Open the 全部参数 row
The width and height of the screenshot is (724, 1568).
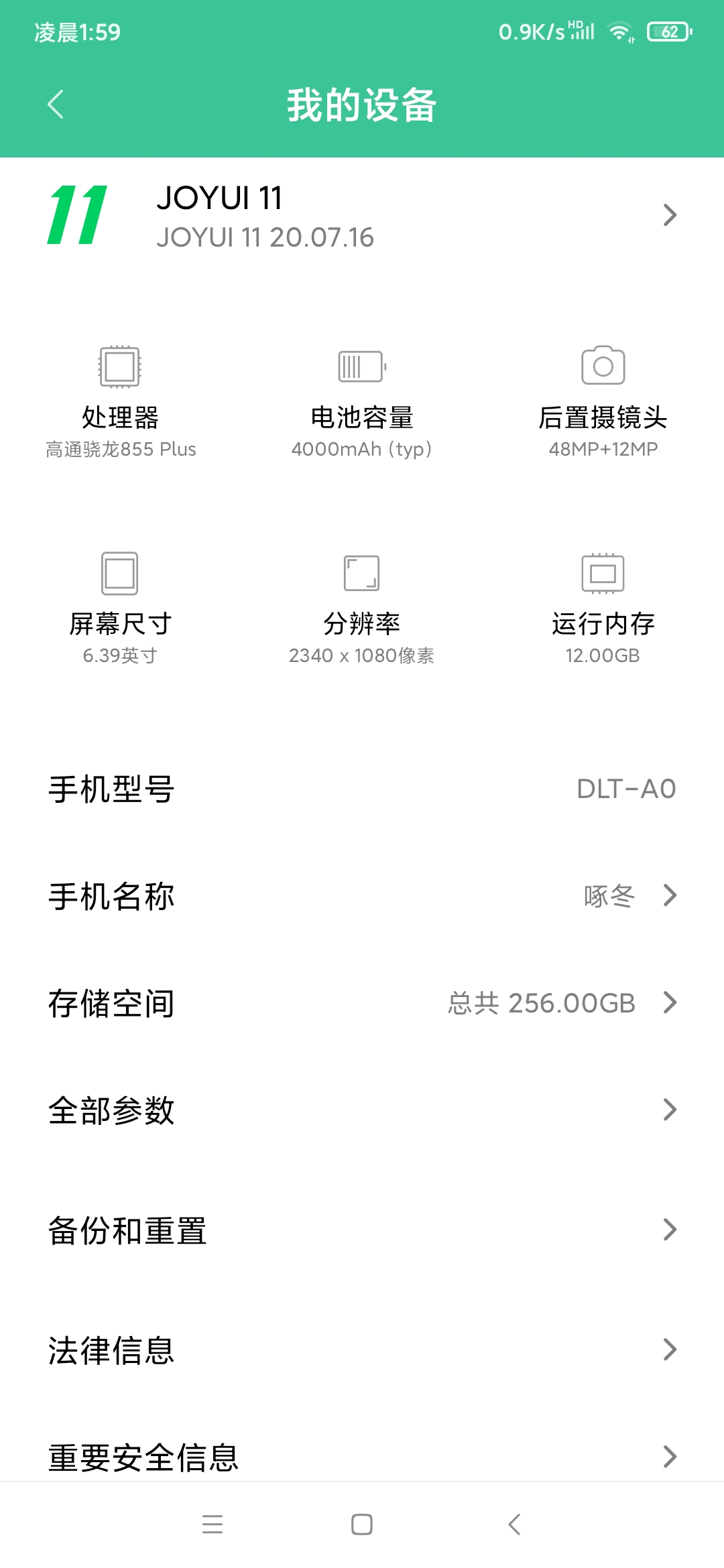tap(362, 1110)
